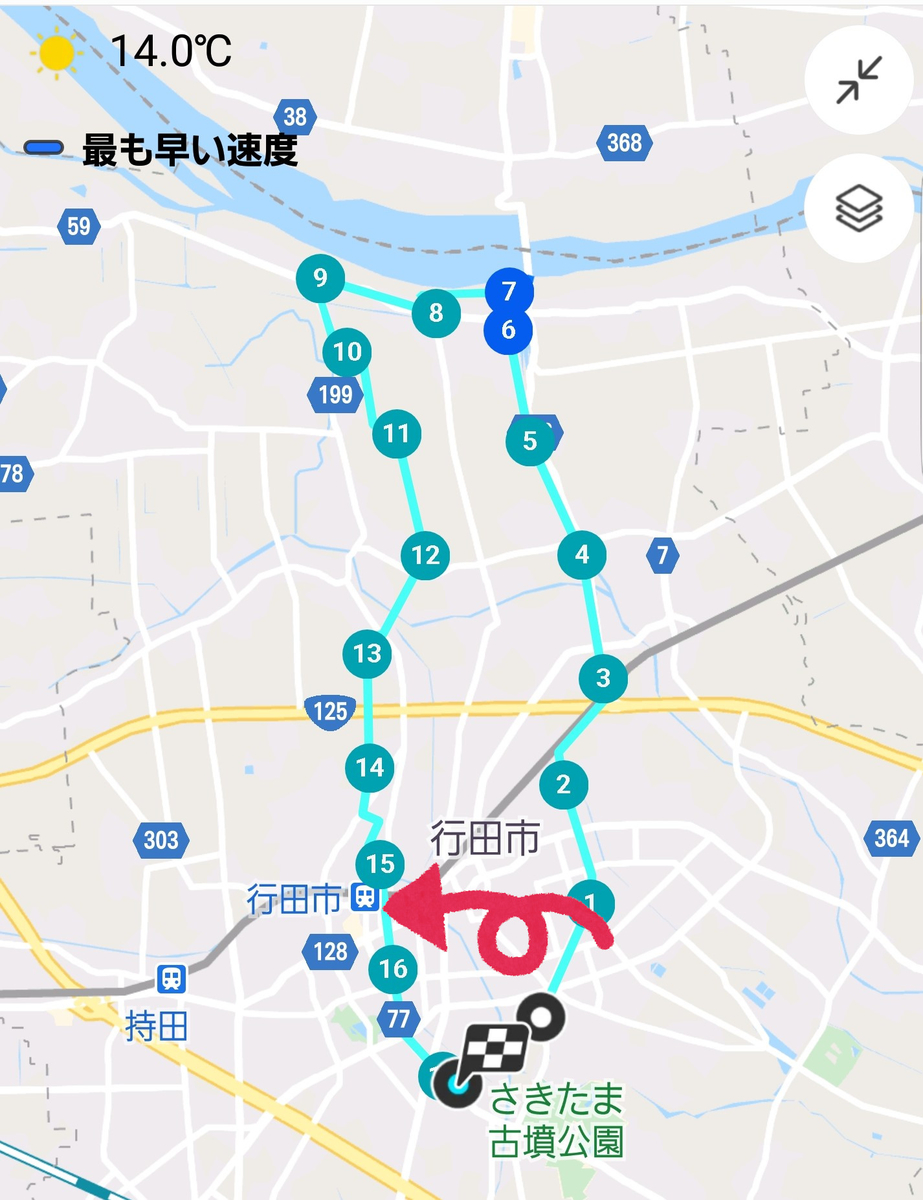Tap kilometer marker 9 on the route
The height and width of the screenshot is (1200, 923).
pos(320,280)
